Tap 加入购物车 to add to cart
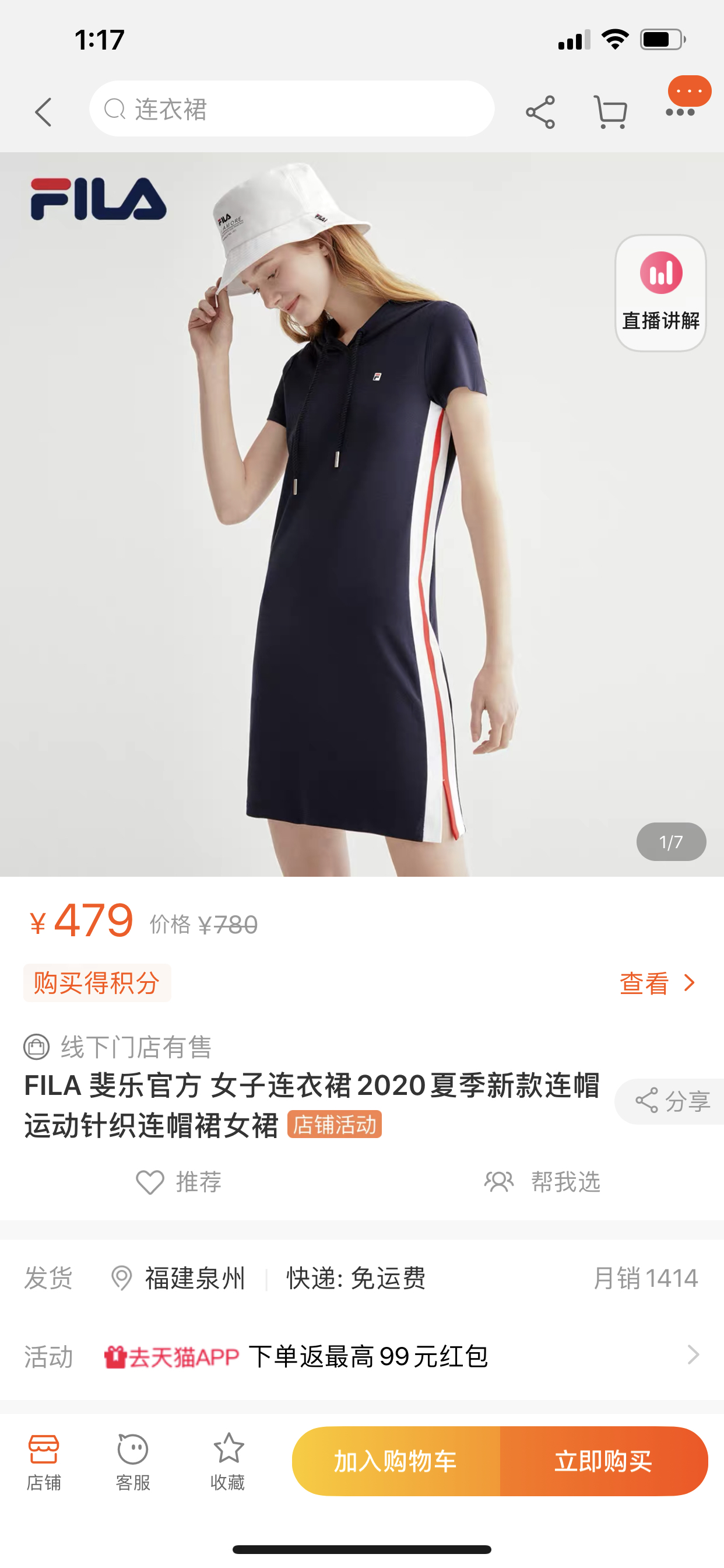This screenshot has height=1568, width=724. point(395,1461)
